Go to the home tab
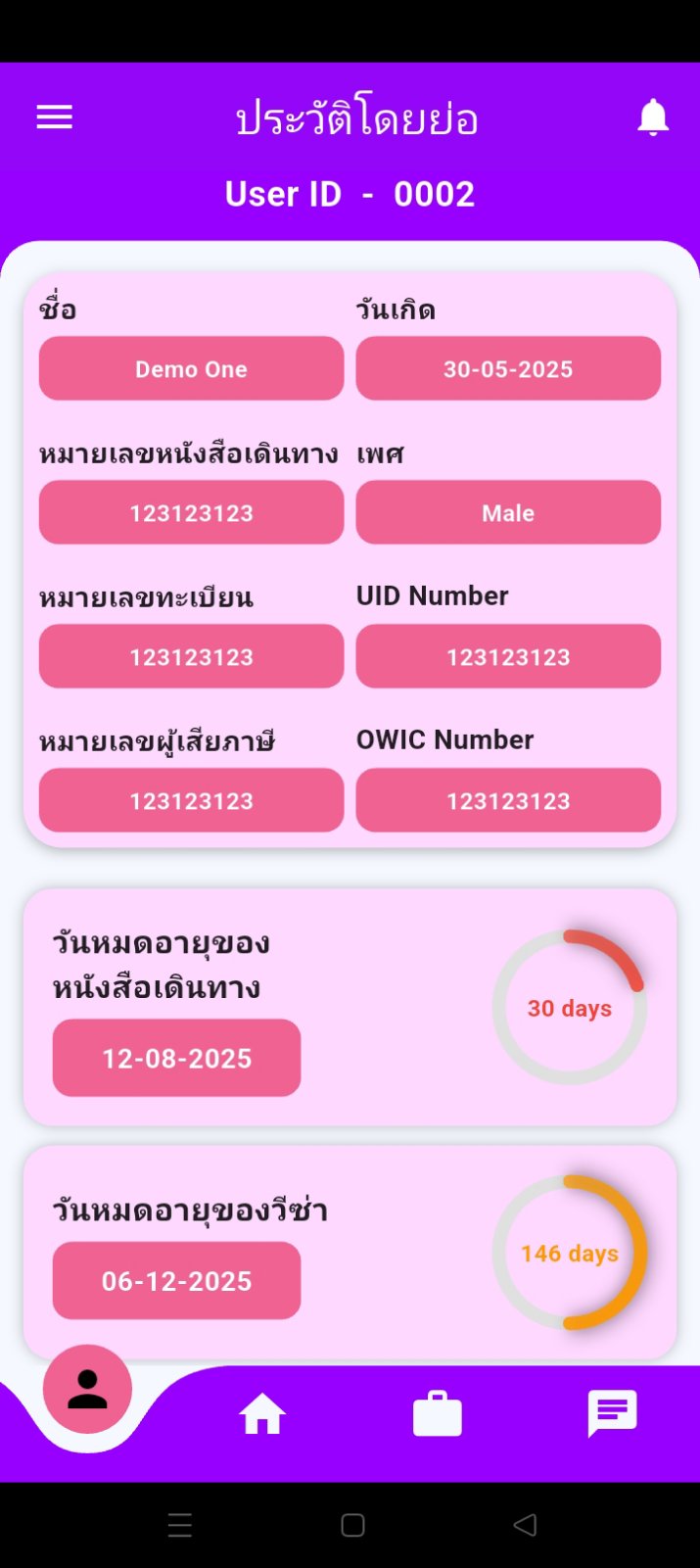 (x=262, y=1415)
